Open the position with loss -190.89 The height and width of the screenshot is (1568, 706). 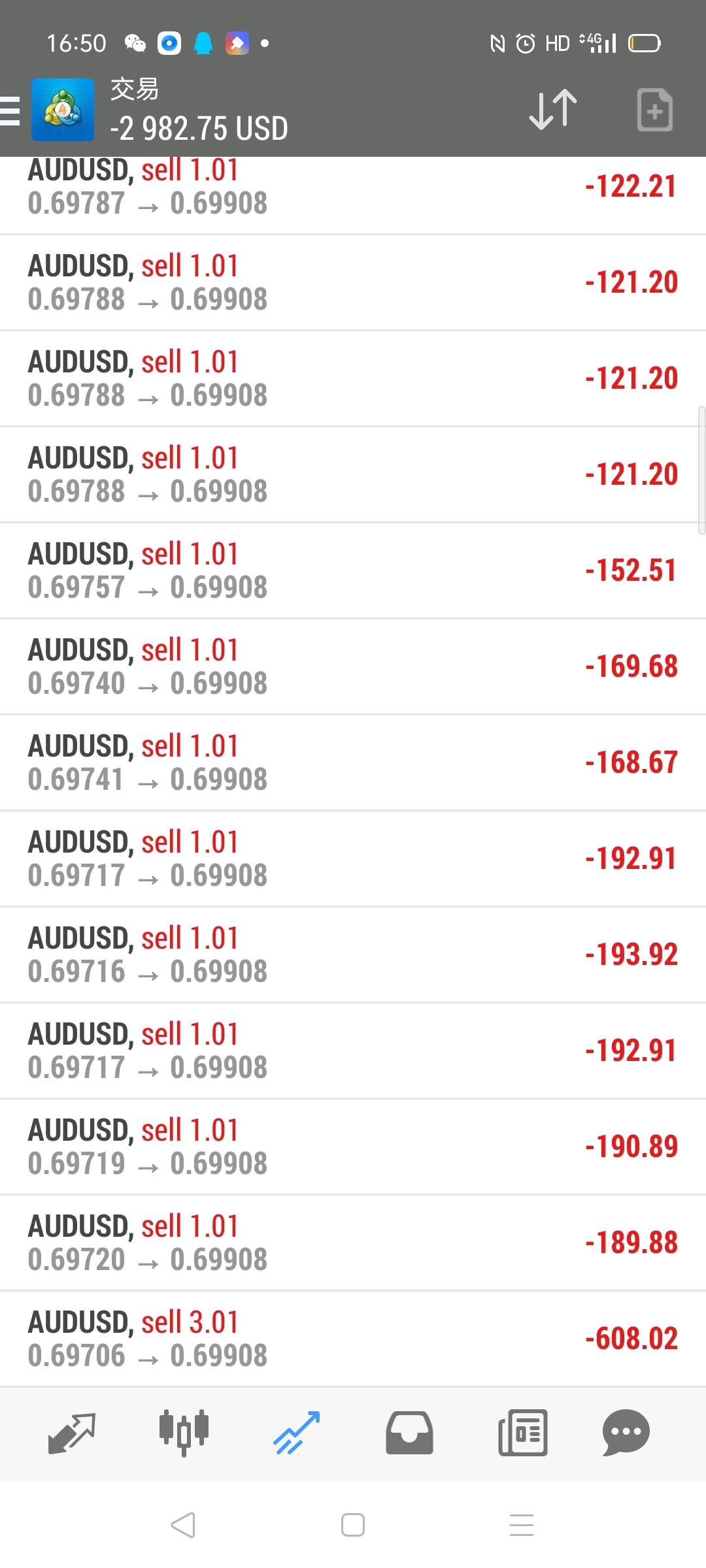coord(353,1147)
